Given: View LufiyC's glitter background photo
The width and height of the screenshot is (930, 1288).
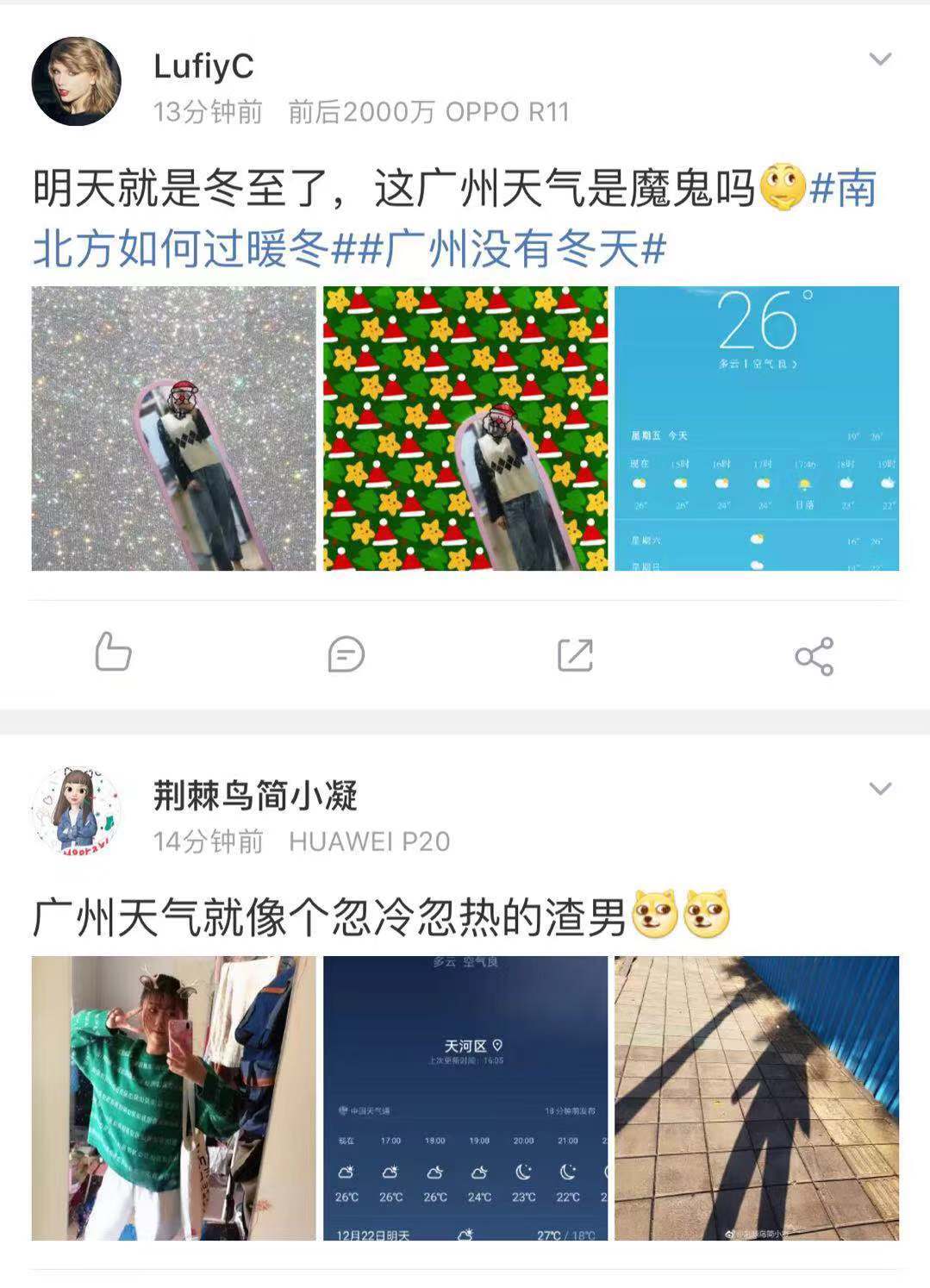Looking at the screenshot, I should coord(174,428).
